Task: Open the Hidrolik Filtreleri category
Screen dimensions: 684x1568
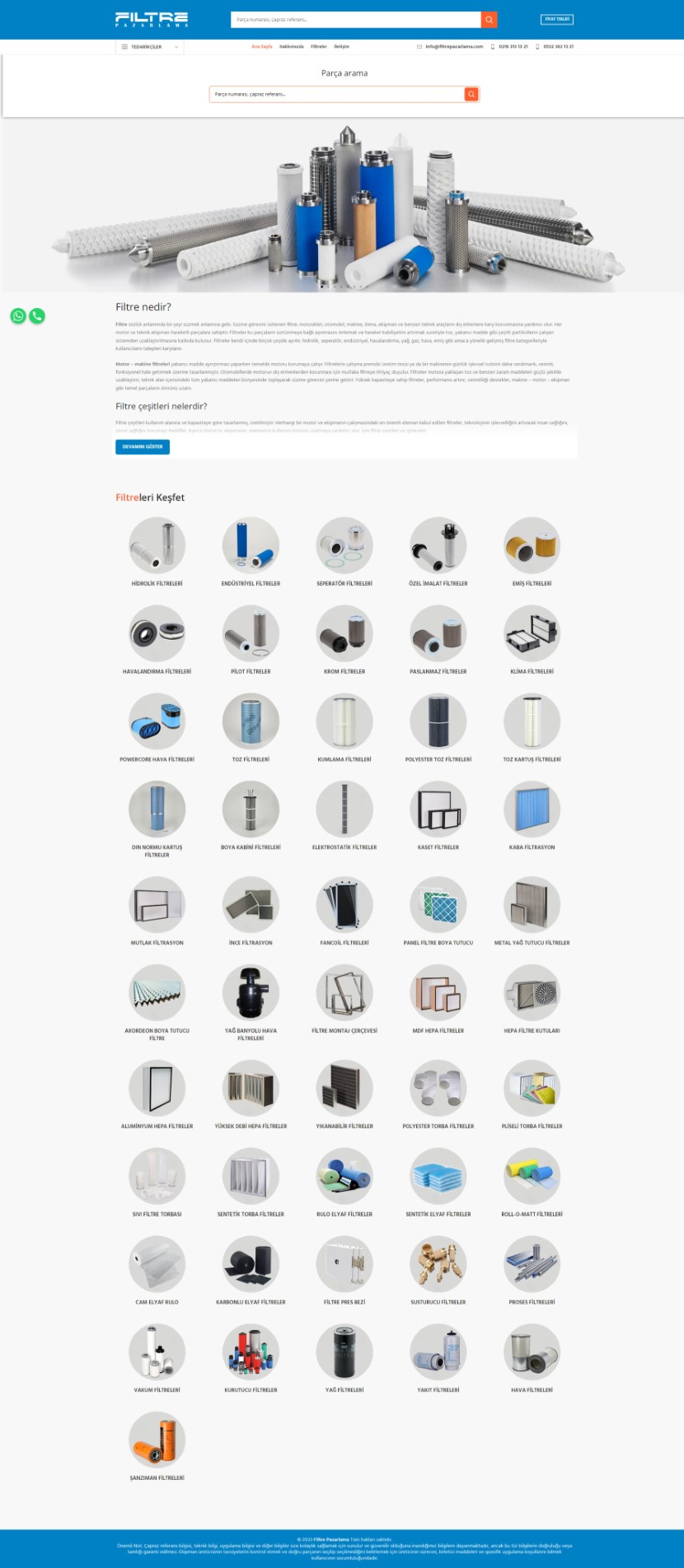Action: [157, 551]
